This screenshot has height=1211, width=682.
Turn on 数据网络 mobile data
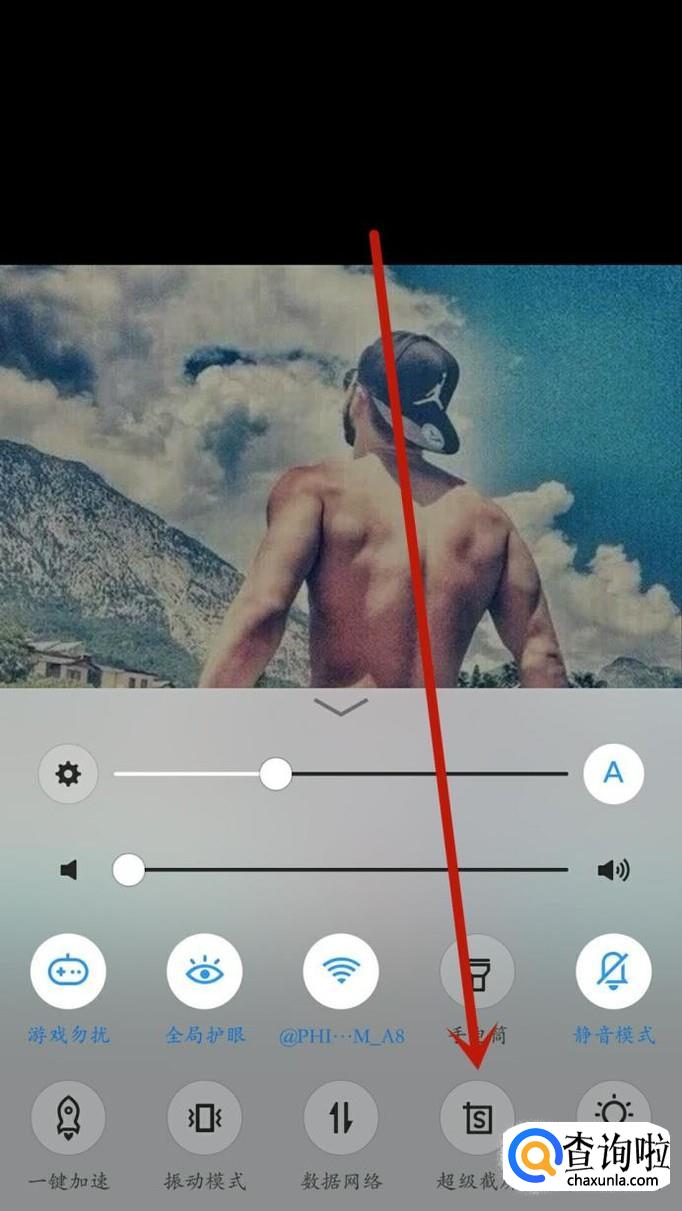point(341,1118)
